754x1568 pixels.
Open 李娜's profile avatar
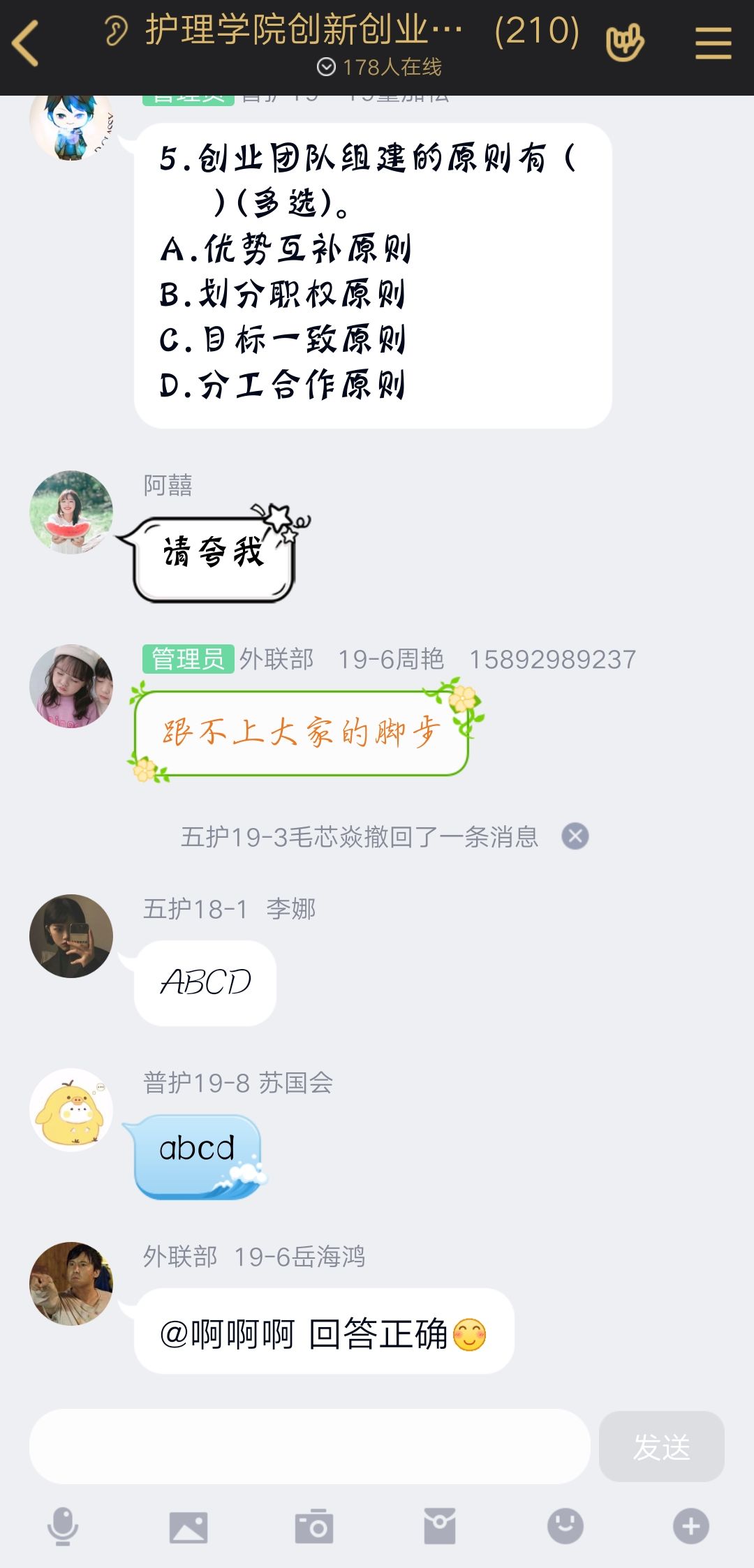tap(71, 936)
